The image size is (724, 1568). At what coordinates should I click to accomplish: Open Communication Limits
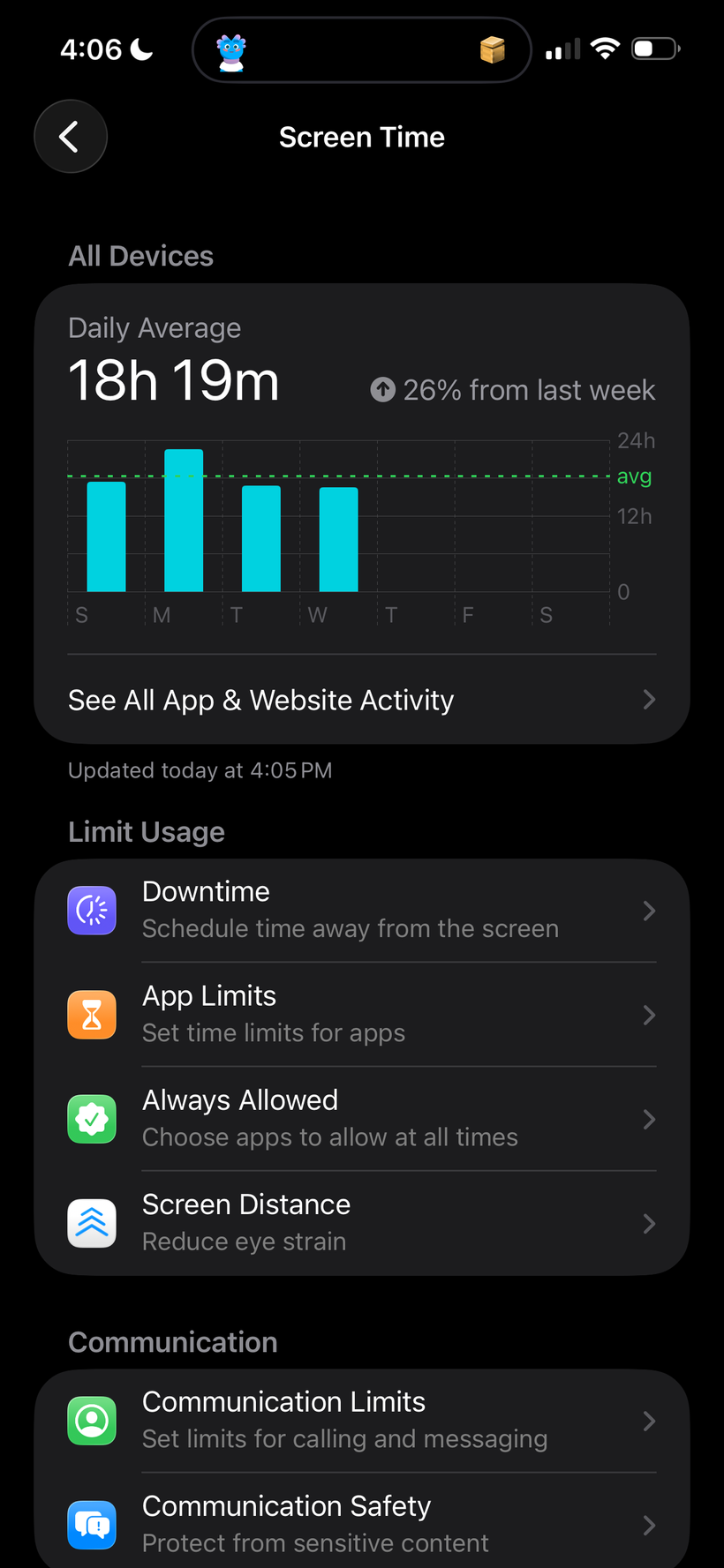click(362, 1420)
